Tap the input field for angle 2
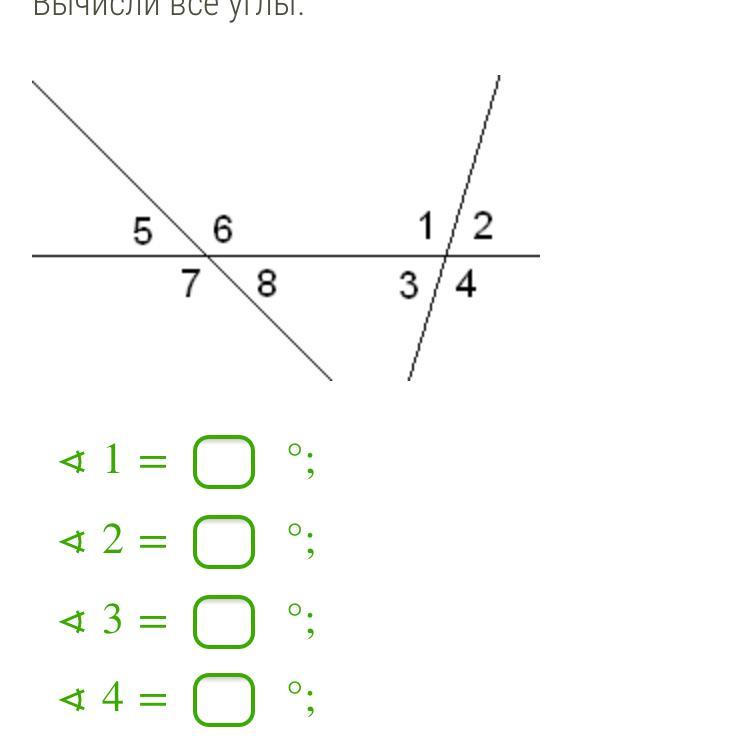This screenshot has height=750, width=750. 224,542
